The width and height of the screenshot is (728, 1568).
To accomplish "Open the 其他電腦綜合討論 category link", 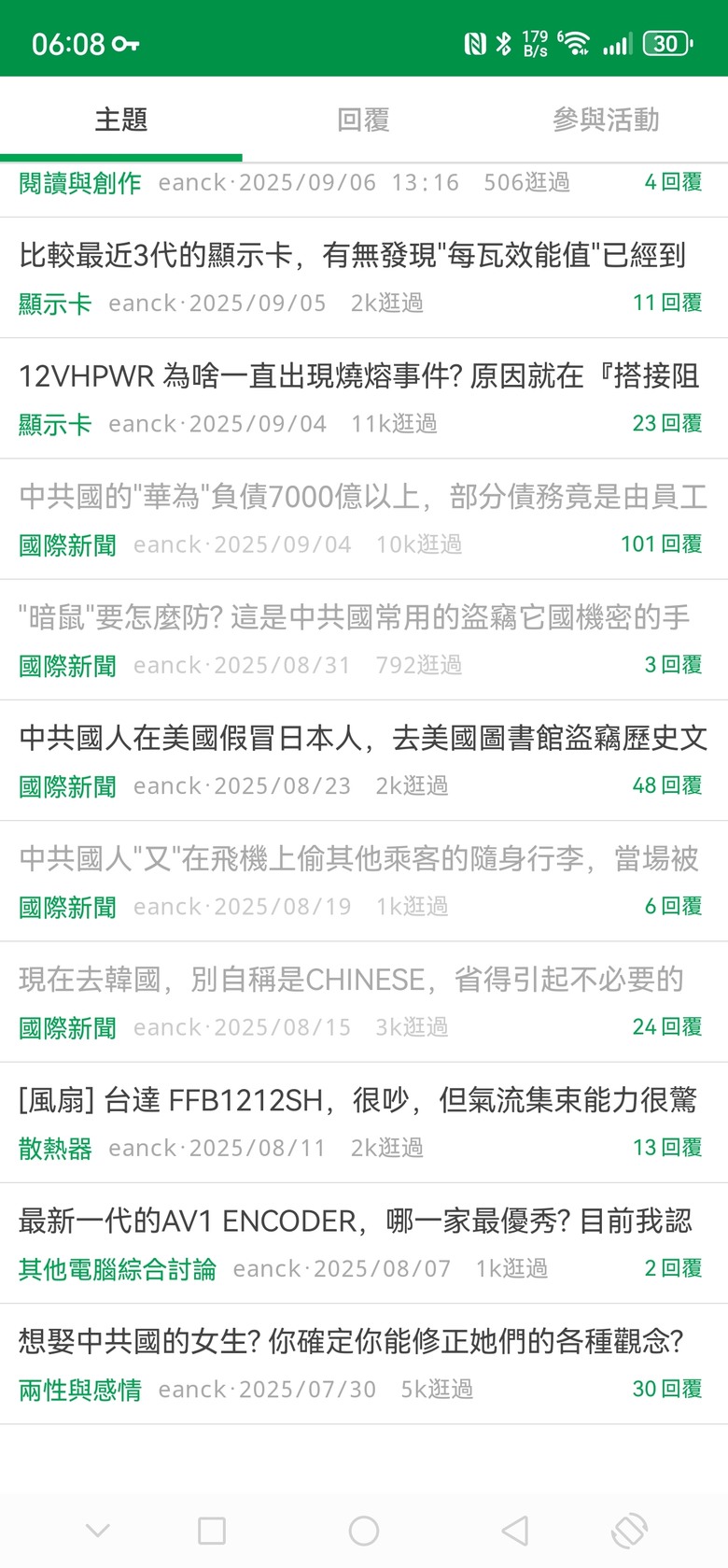I will (118, 1268).
